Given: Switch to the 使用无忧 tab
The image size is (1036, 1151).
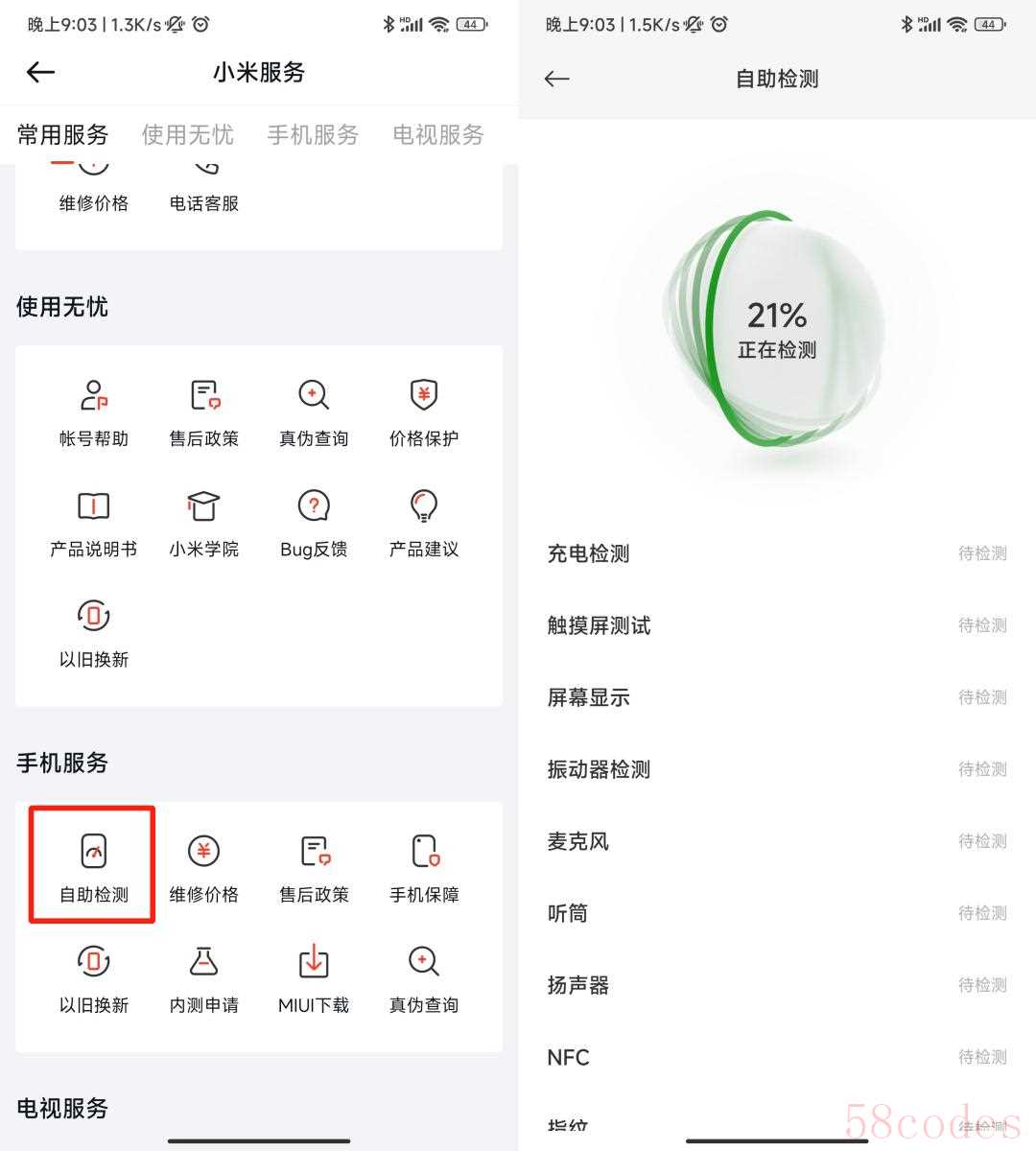Looking at the screenshot, I should (187, 135).
